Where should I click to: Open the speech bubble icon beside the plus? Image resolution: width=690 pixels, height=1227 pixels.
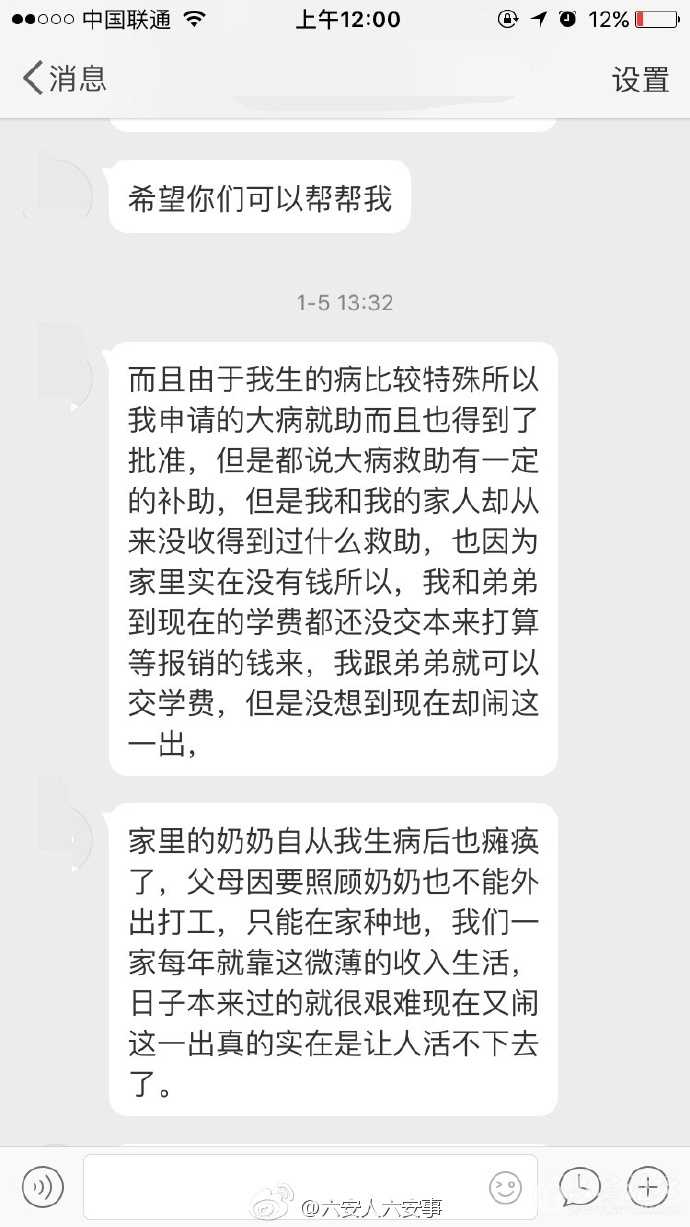580,1187
